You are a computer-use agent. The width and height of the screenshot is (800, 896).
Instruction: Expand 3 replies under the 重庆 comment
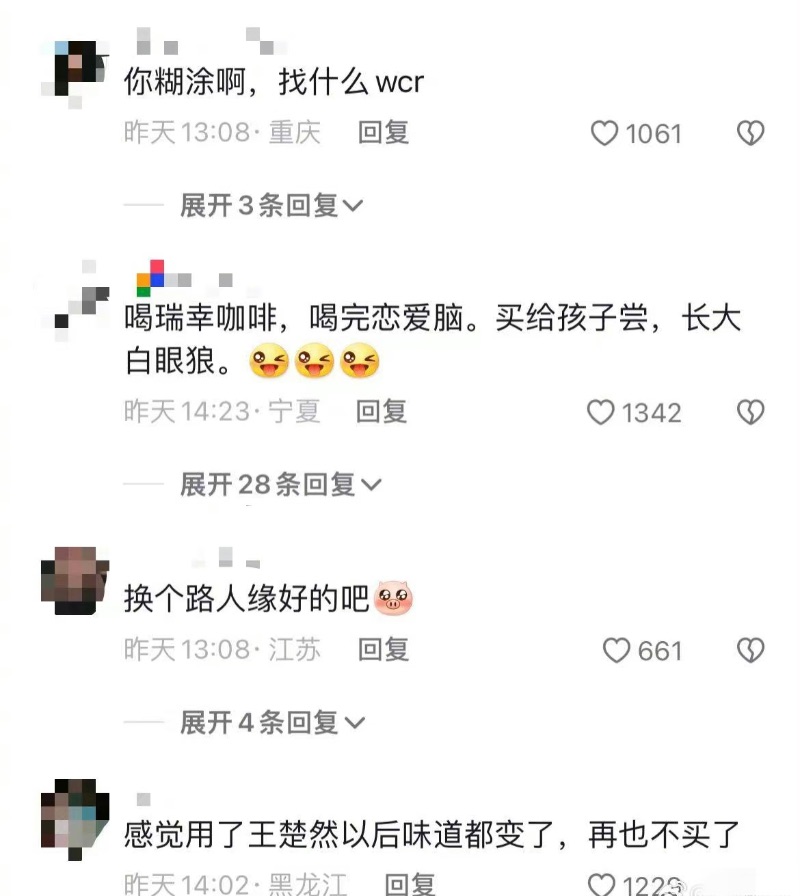[x=271, y=206]
